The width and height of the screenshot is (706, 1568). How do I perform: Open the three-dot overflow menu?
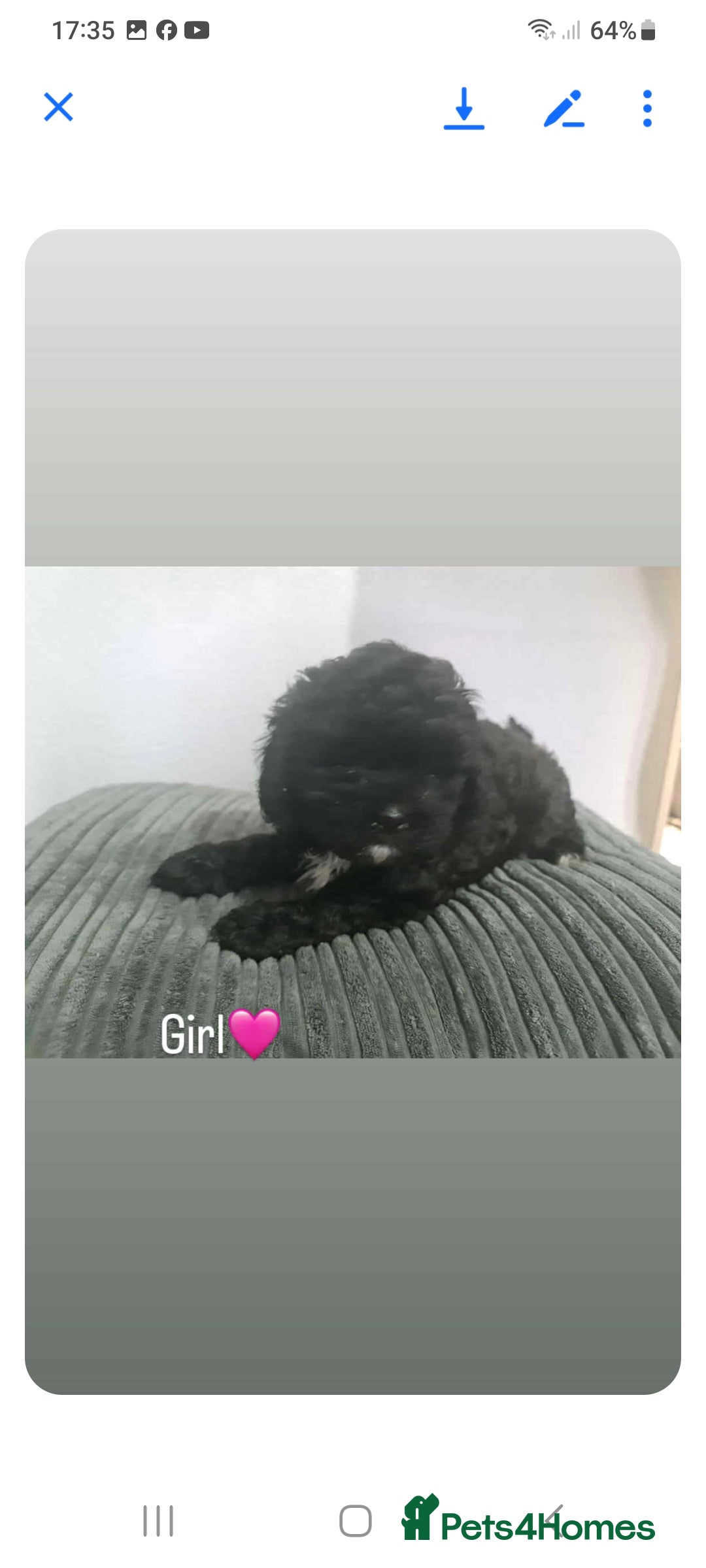tap(647, 108)
